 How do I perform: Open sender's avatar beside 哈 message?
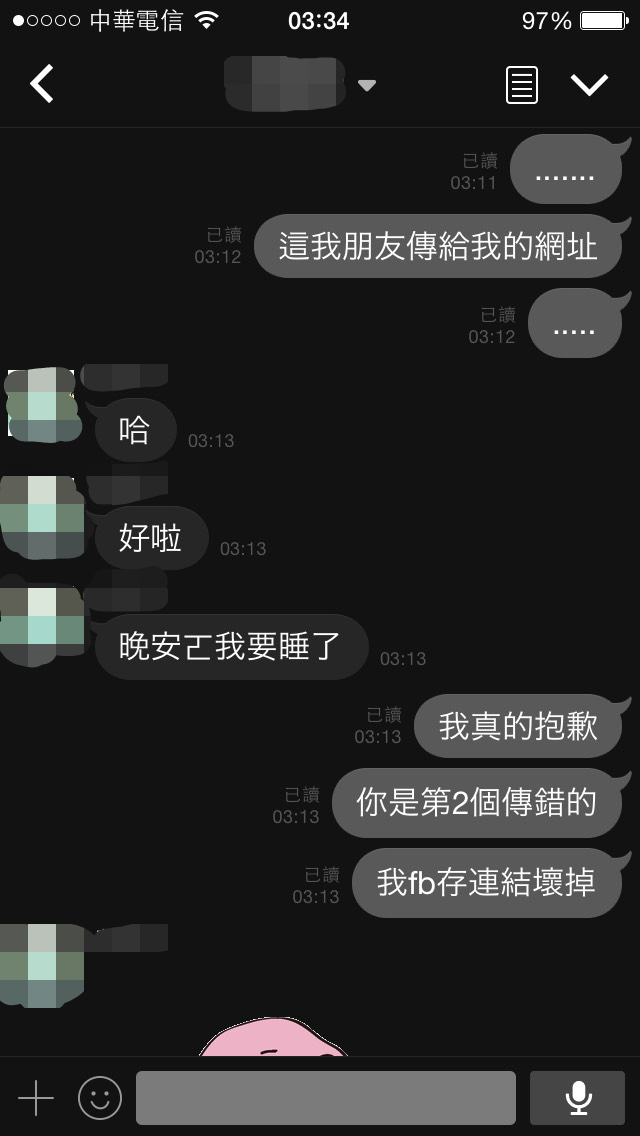43,405
